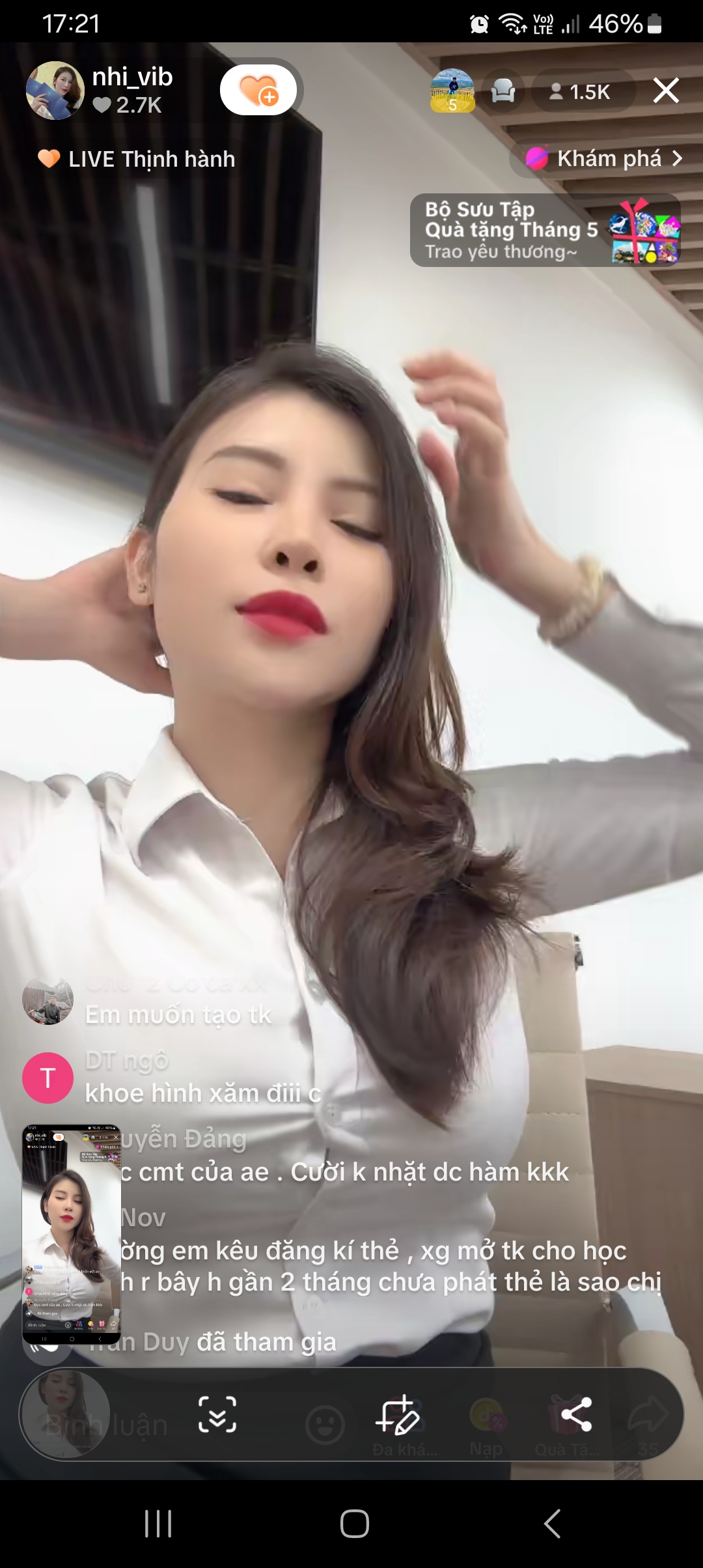Viewport: 703px width, 1568px height.
Task: Crop and edit the captured screenshot
Action: 397,1414
